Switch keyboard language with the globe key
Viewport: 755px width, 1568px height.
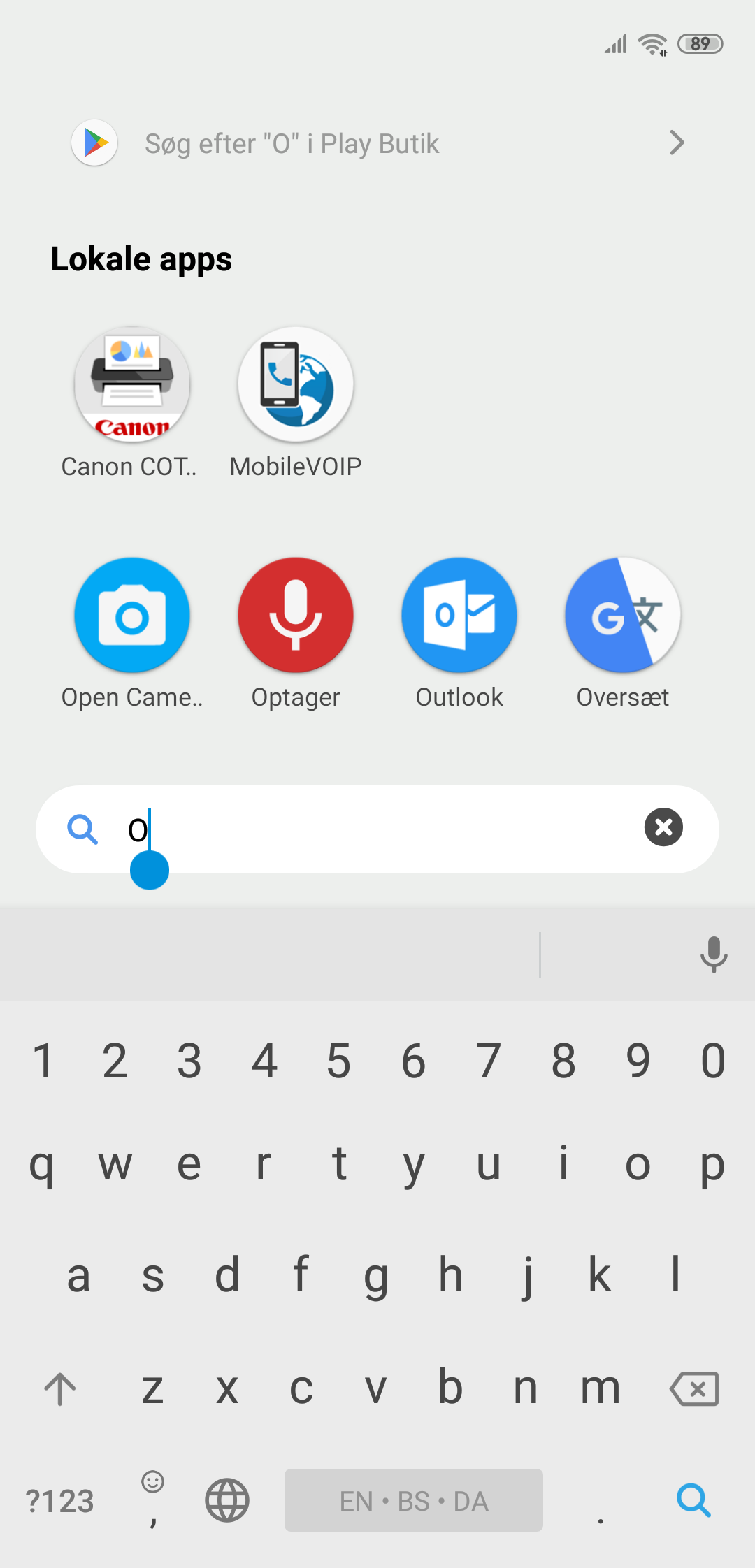point(227,1500)
